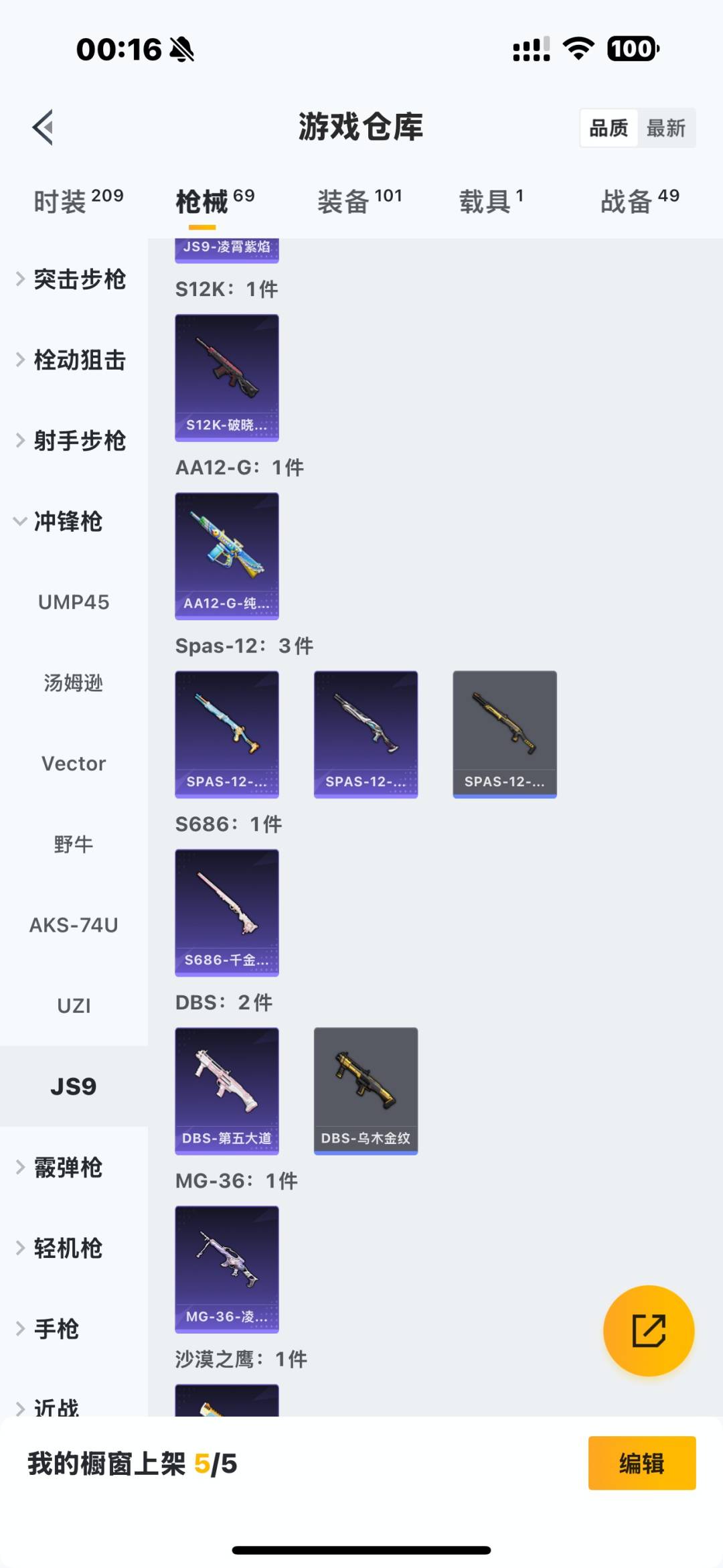Viewport: 723px width, 1568px height.
Task: Switch to the 时装 tab
Action: pyautogui.click(x=78, y=201)
